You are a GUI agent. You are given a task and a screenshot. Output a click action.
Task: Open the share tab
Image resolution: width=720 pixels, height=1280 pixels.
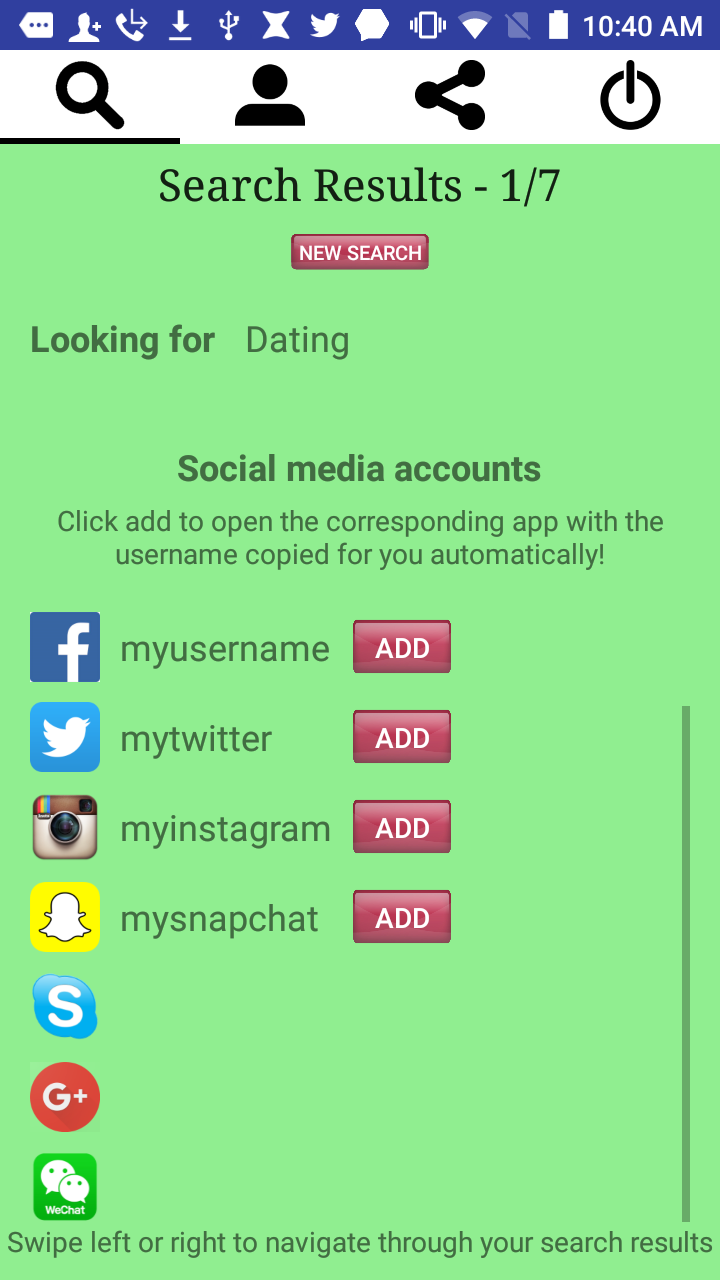[450, 96]
